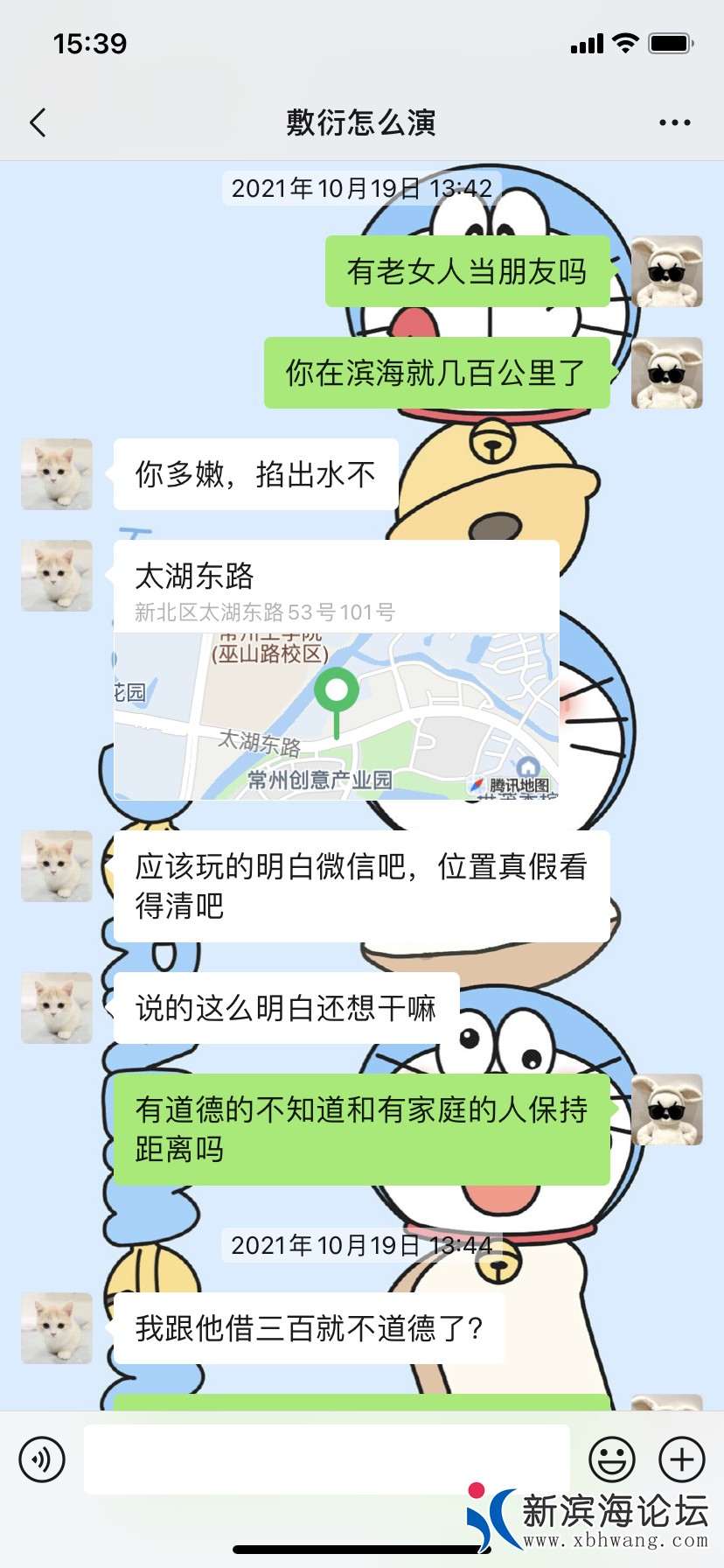Open the 太湖东路 shared location card
The image size is (724, 1568).
click(336, 670)
